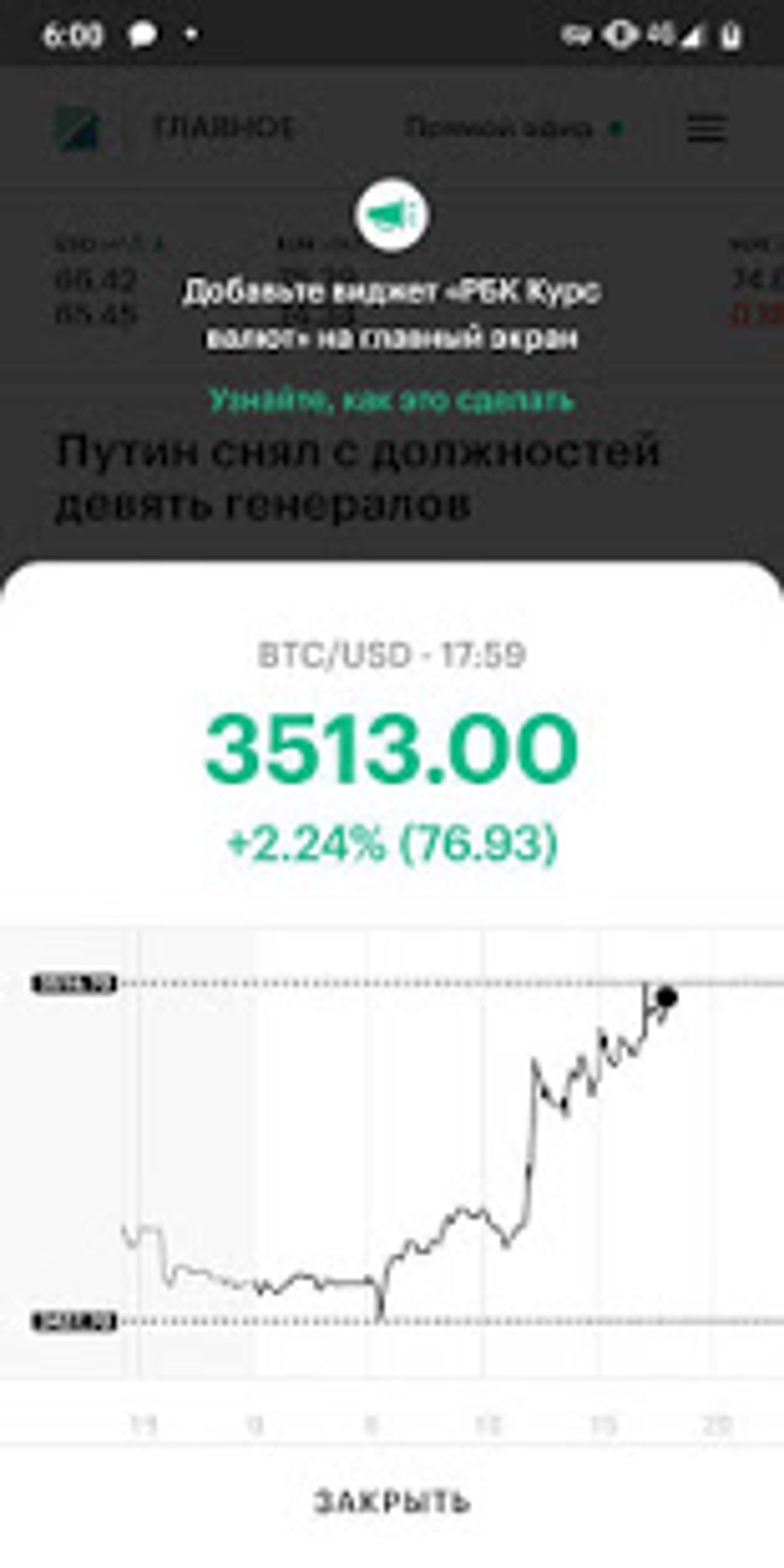Image resolution: width=784 pixels, height=1568 pixels.
Task: Switch to the Главное tab
Action: [x=224, y=128]
